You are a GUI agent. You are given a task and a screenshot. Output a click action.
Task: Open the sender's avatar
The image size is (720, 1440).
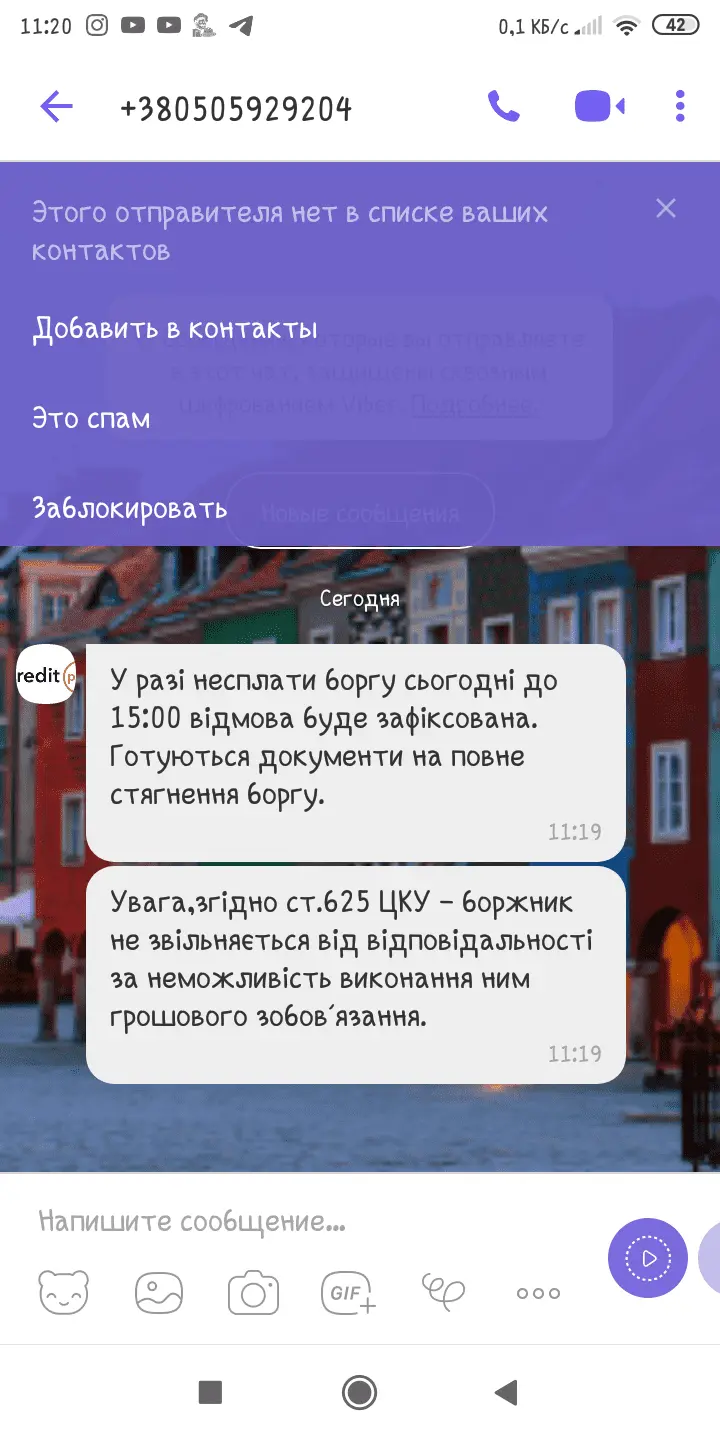tap(46, 675)
